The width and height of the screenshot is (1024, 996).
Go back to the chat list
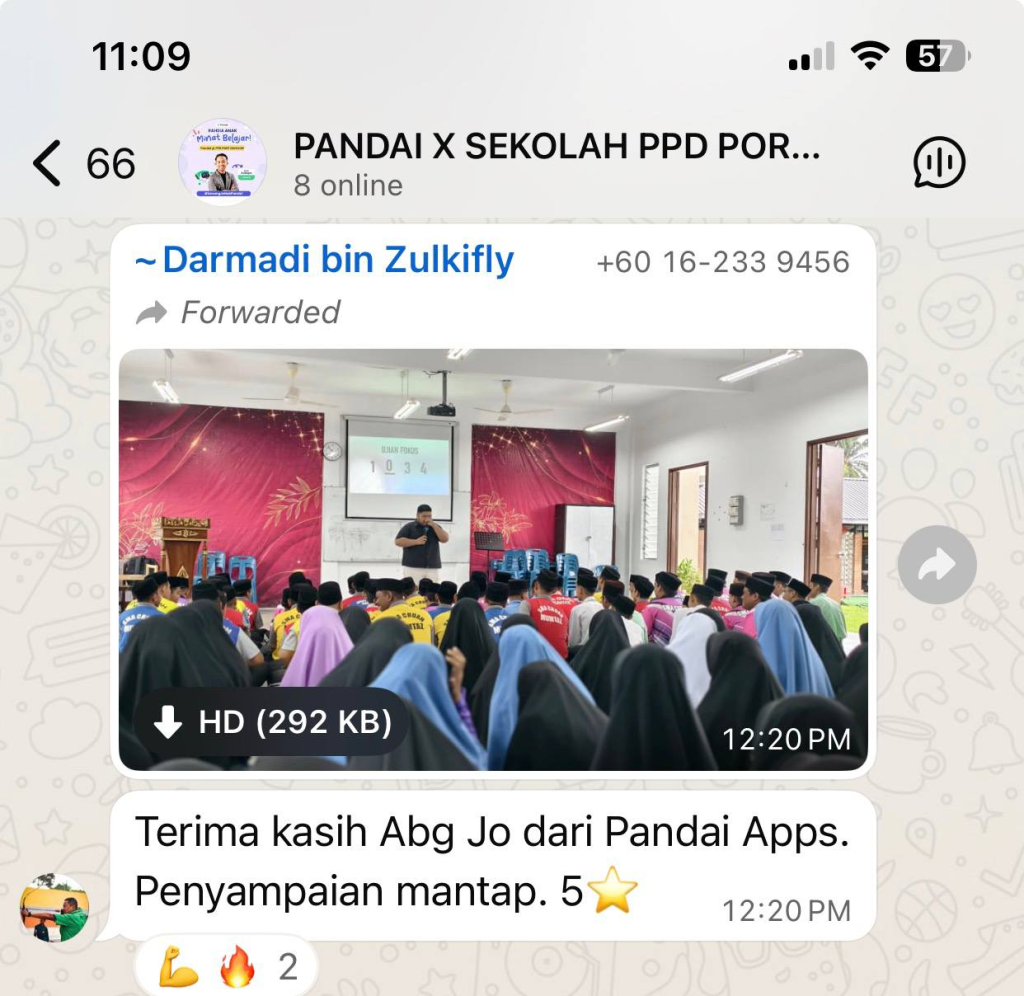[x=48, y=163]
